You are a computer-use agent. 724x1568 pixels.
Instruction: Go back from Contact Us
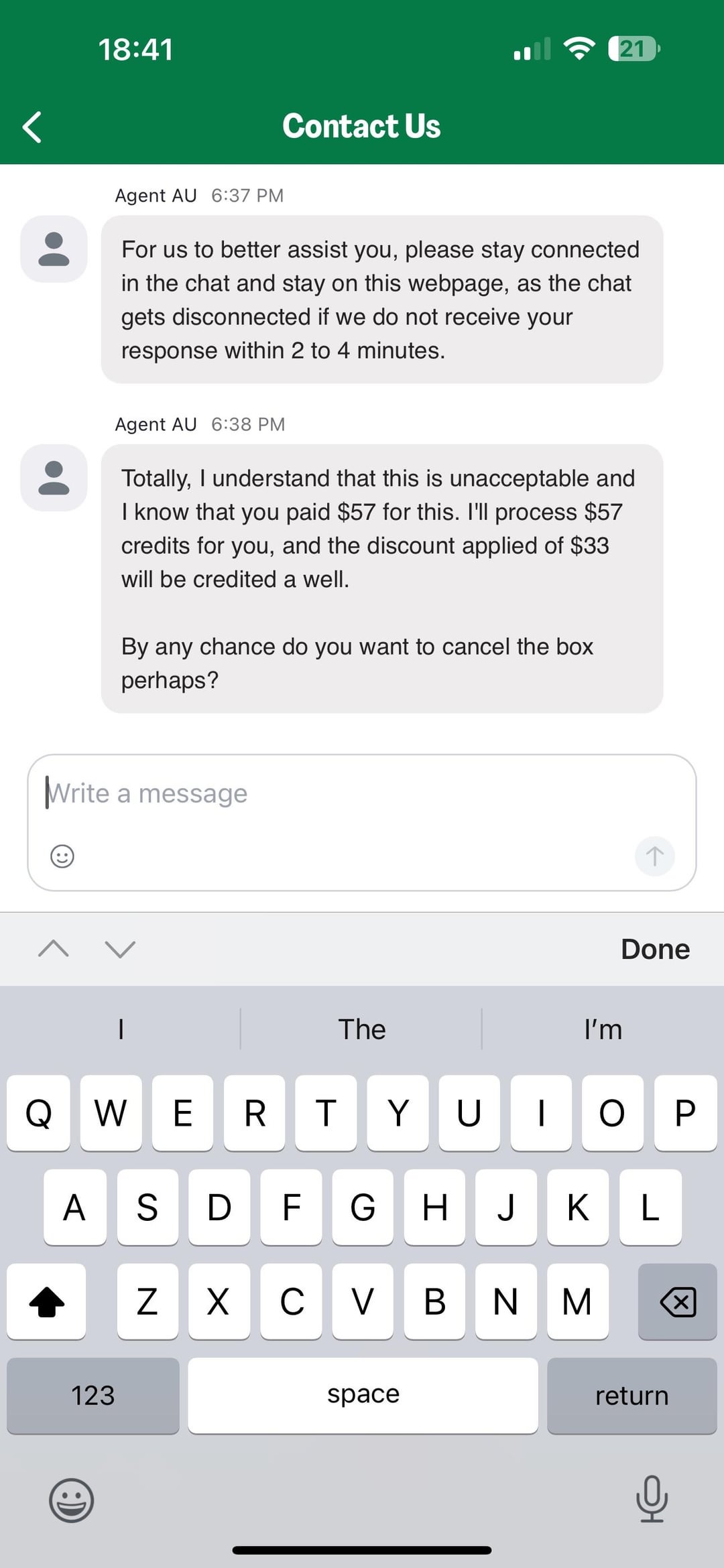pos(32,127)
